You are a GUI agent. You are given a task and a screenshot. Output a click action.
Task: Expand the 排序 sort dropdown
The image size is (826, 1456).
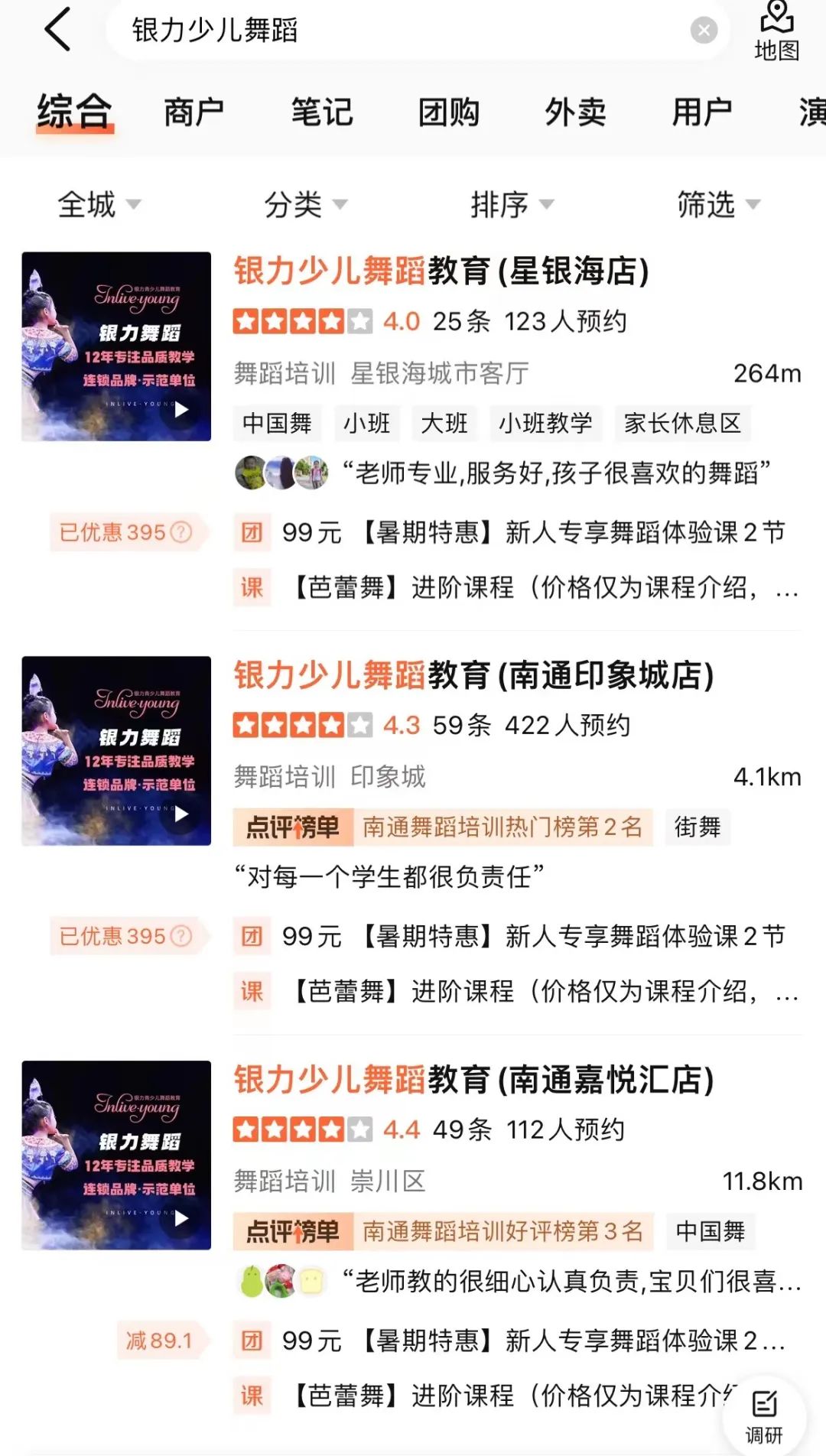[512, 204]
